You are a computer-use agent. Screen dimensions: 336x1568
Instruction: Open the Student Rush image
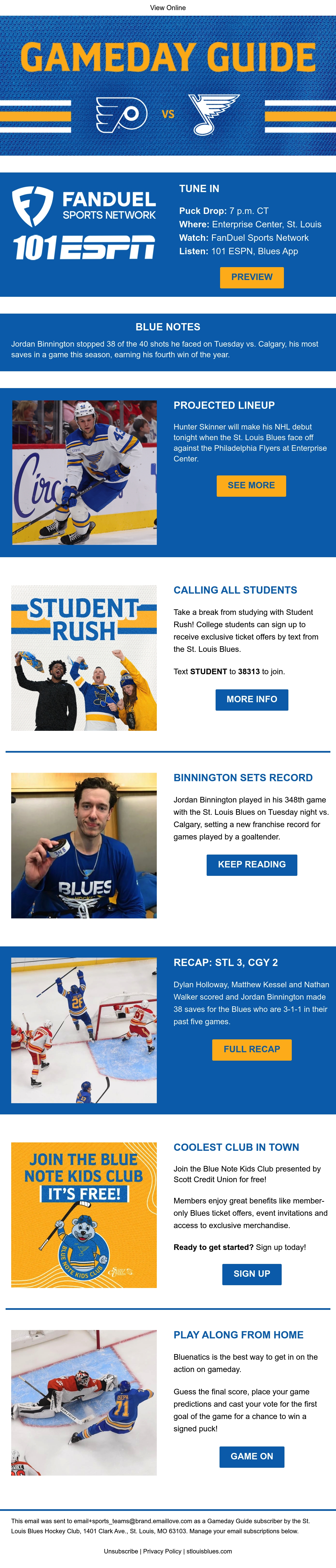tap(84, 657)
